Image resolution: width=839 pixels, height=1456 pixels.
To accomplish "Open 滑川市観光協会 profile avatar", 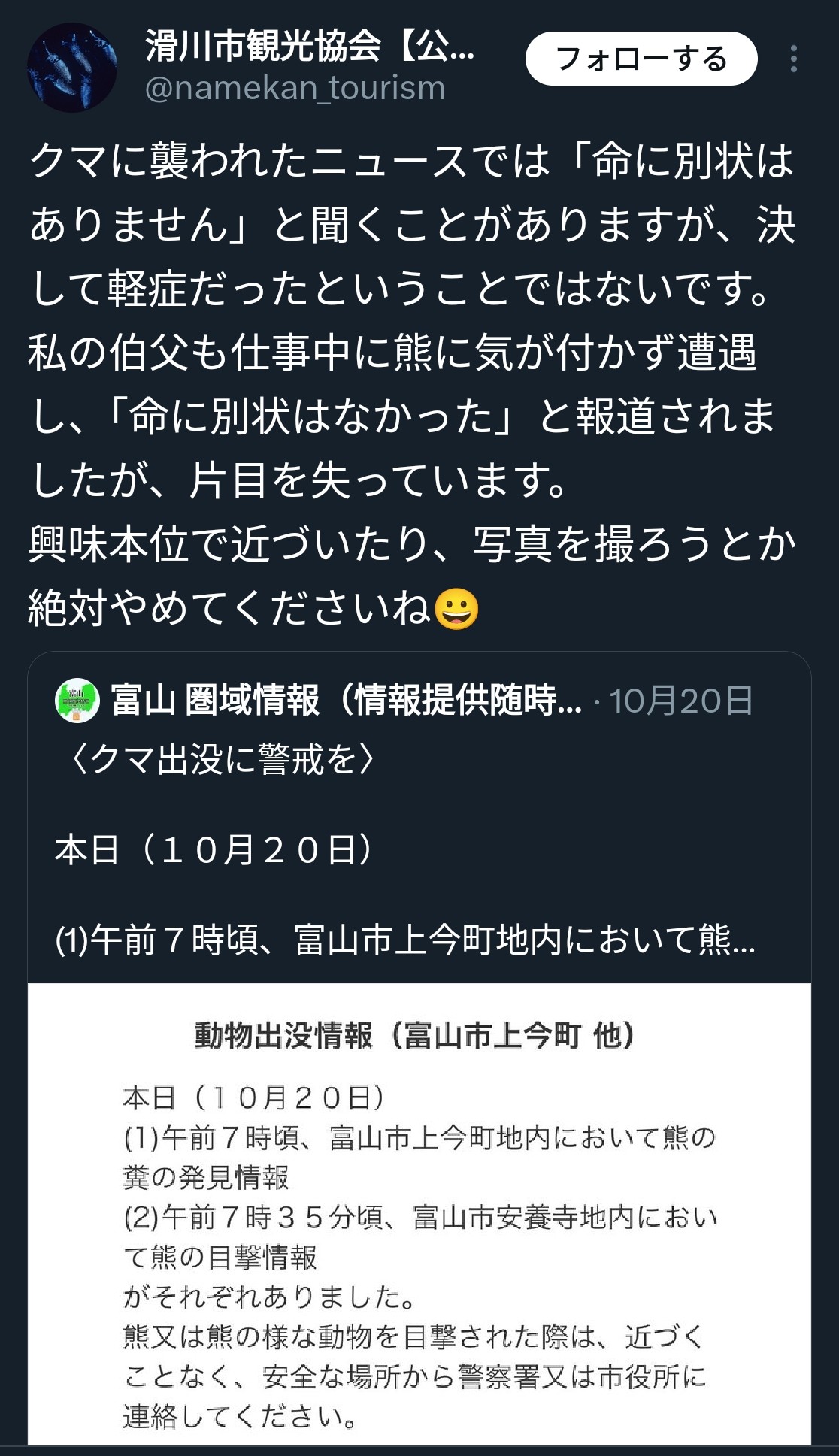I will [72, 68].
